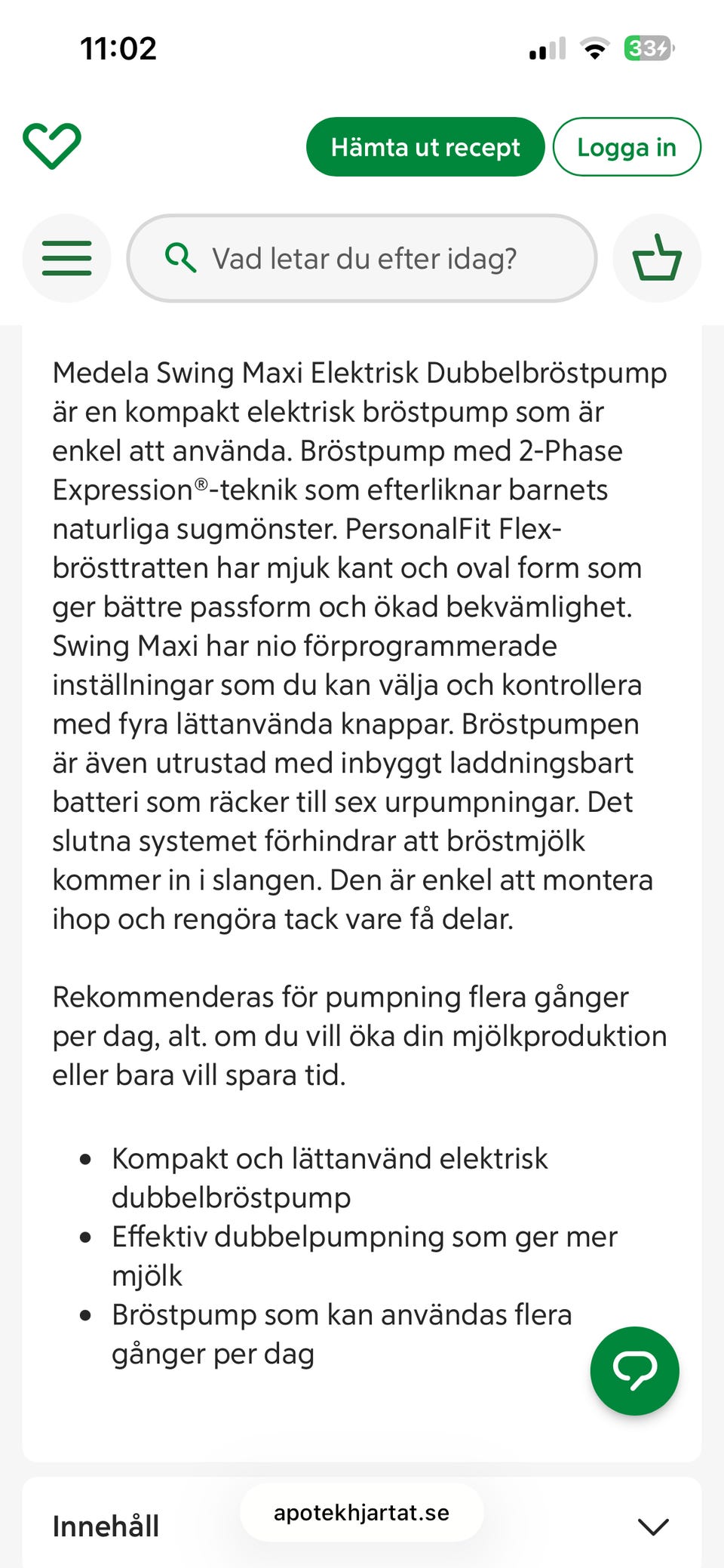This screenshot has height=1568, width=724.
Task: Tap the 'Vad letar du efter idag?' search field
Action: (362, 258)
